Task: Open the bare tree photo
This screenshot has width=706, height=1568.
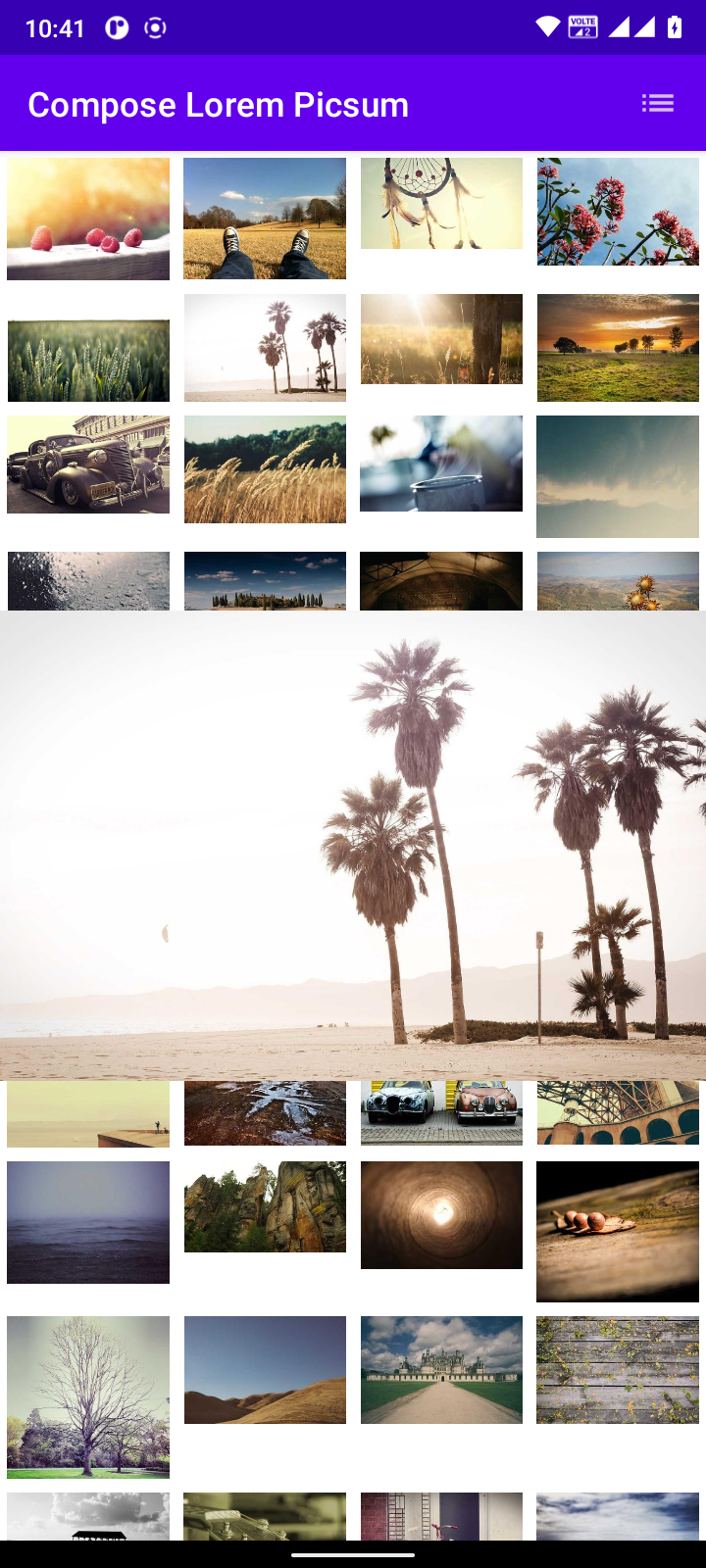Action: coord(88,1396)
